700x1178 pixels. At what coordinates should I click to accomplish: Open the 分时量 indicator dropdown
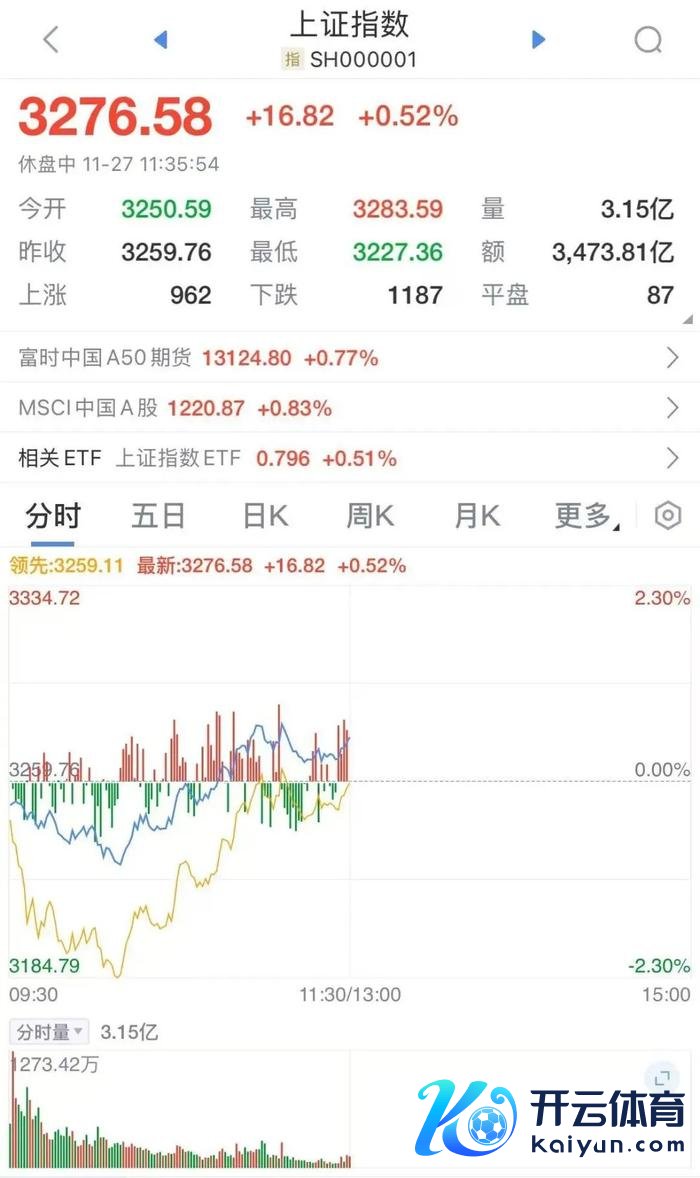click(49, 1032)
